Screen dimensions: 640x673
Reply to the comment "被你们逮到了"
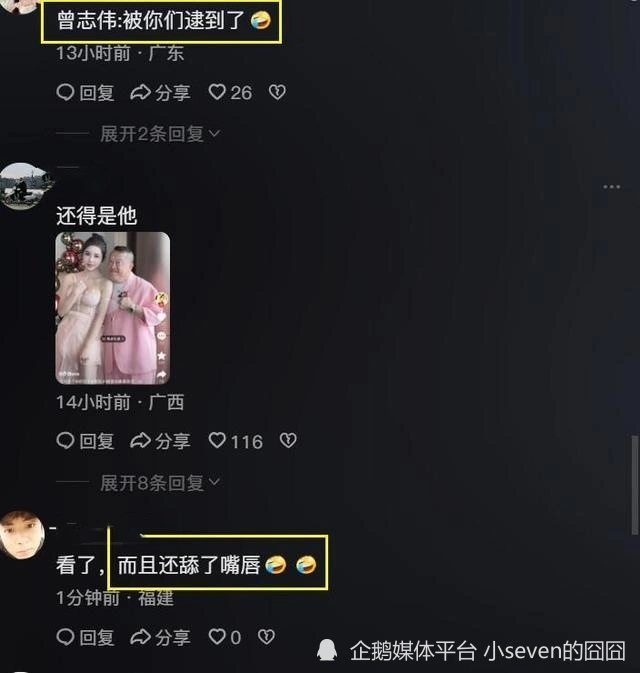pos(86,93)
